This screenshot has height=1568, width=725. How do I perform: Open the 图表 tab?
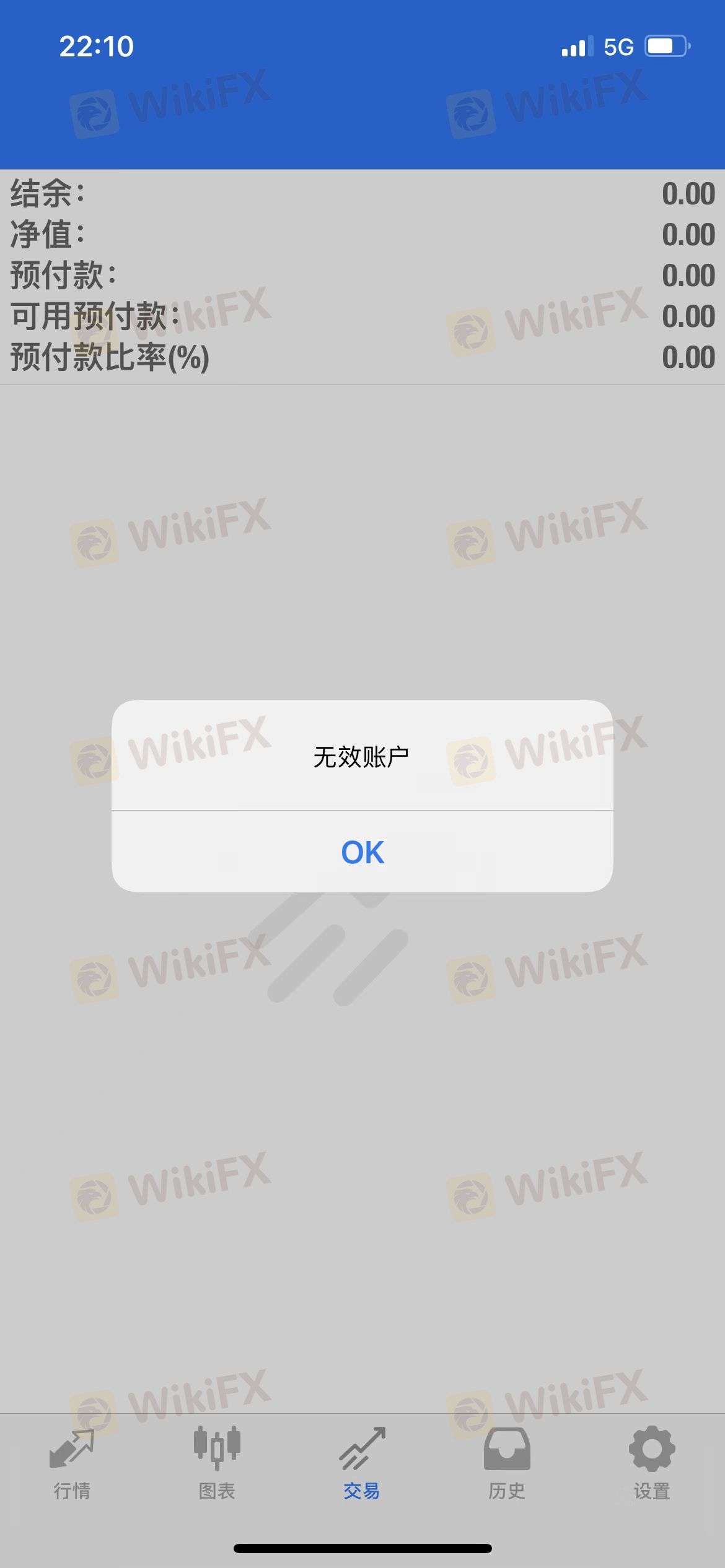217,1464
